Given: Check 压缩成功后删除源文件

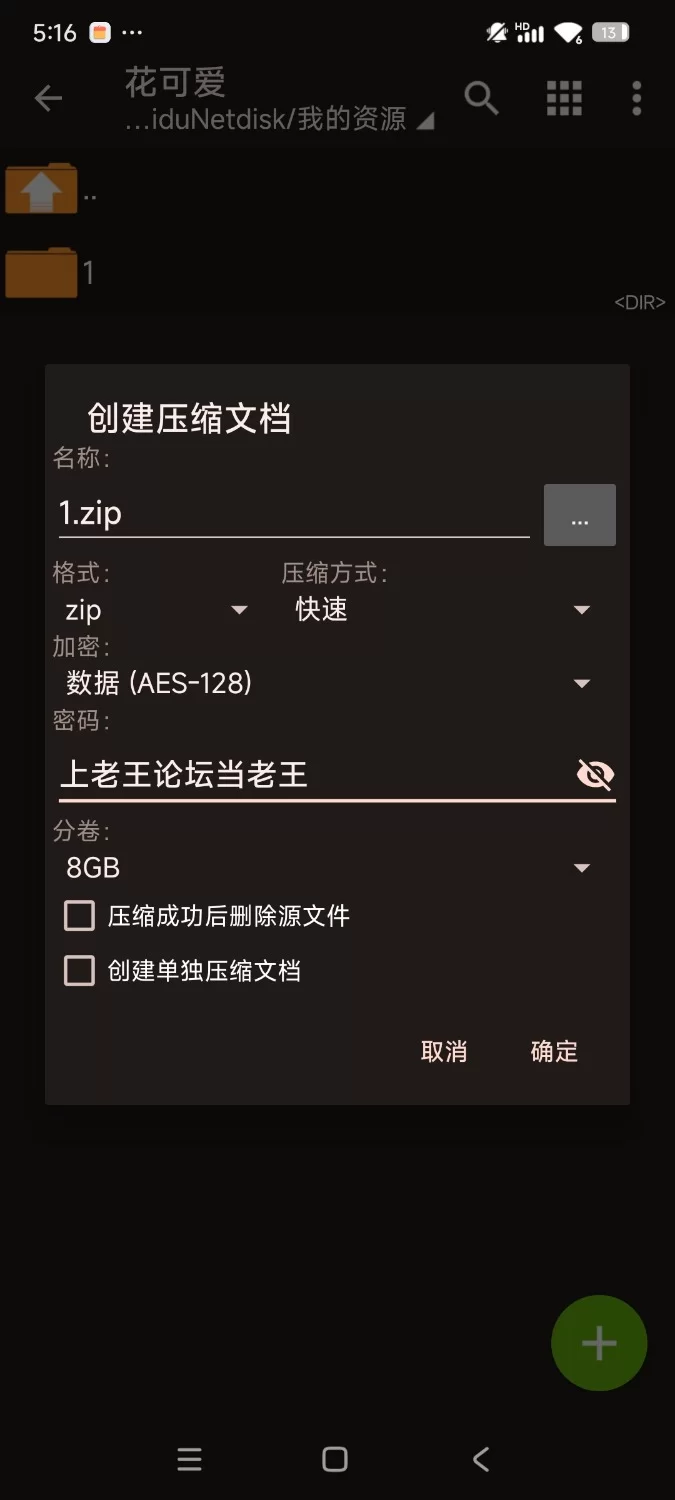Looking at the screenshot, I should click(80, 916).
